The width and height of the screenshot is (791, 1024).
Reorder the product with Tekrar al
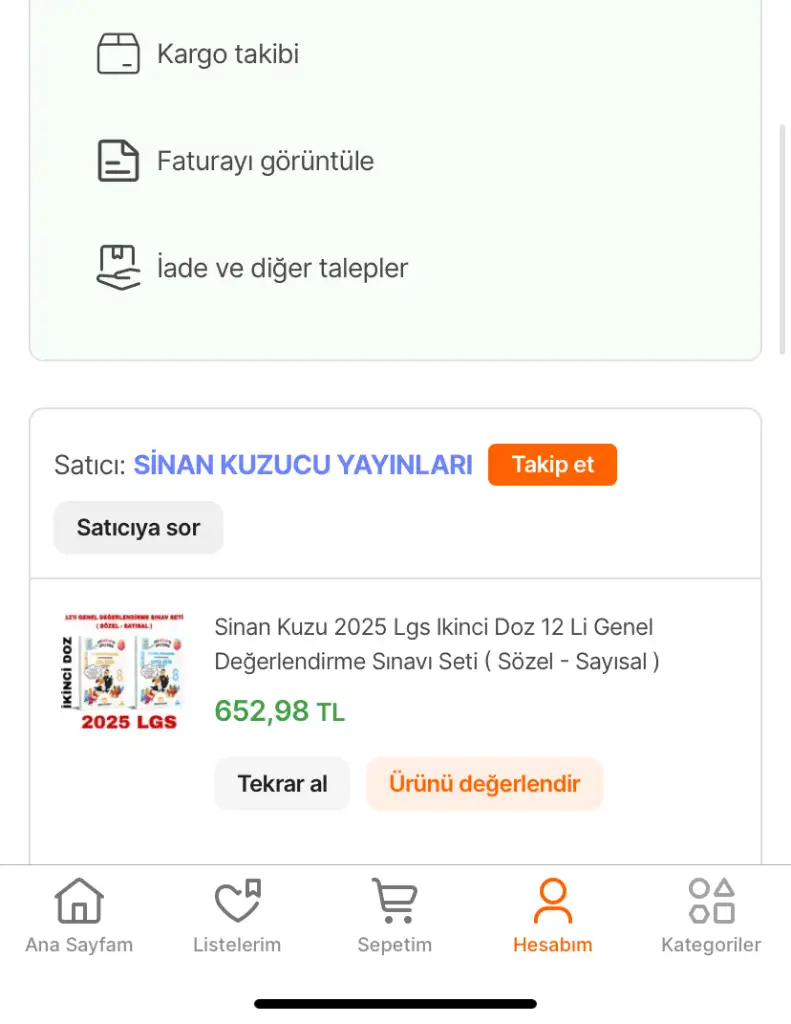[x=282, y=783]
